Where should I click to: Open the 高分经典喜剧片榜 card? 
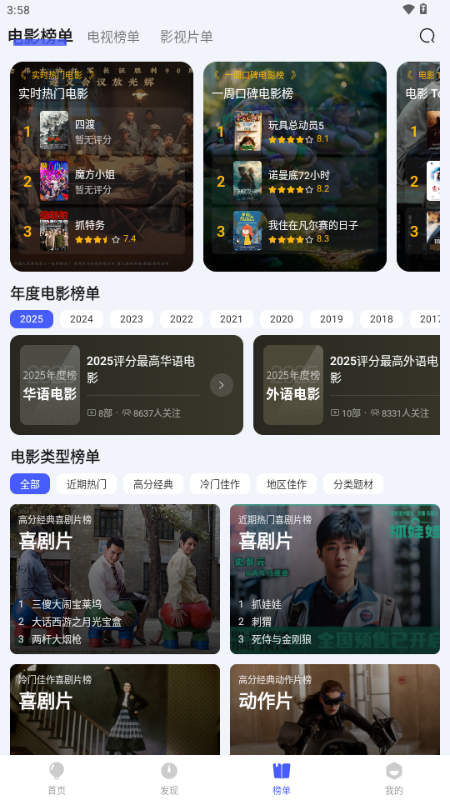point(115,579)
